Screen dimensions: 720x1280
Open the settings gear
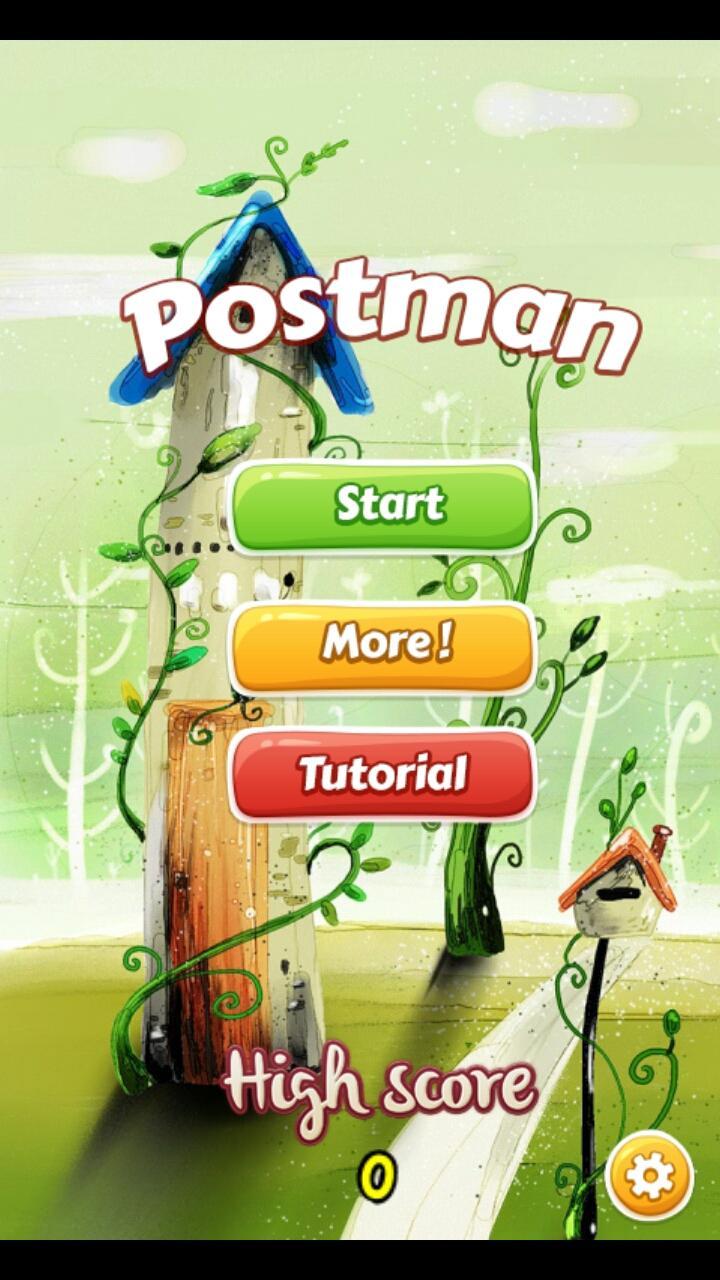(649, 1176)
